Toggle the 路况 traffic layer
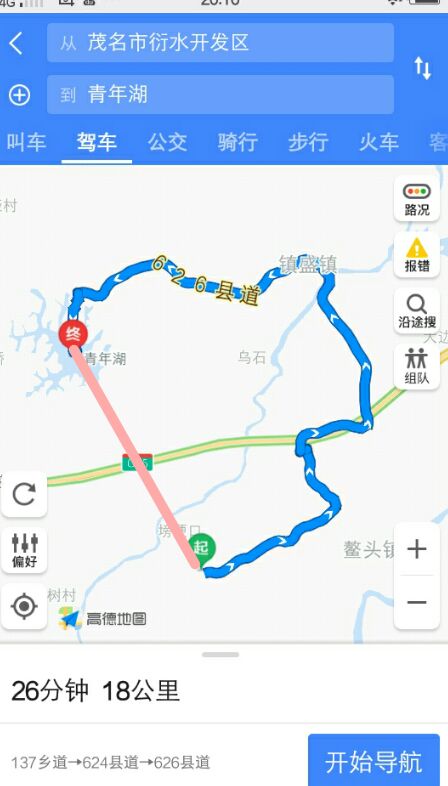Image resolution: width=448 pixels, height=786 pixels. [x=417, y=199]
